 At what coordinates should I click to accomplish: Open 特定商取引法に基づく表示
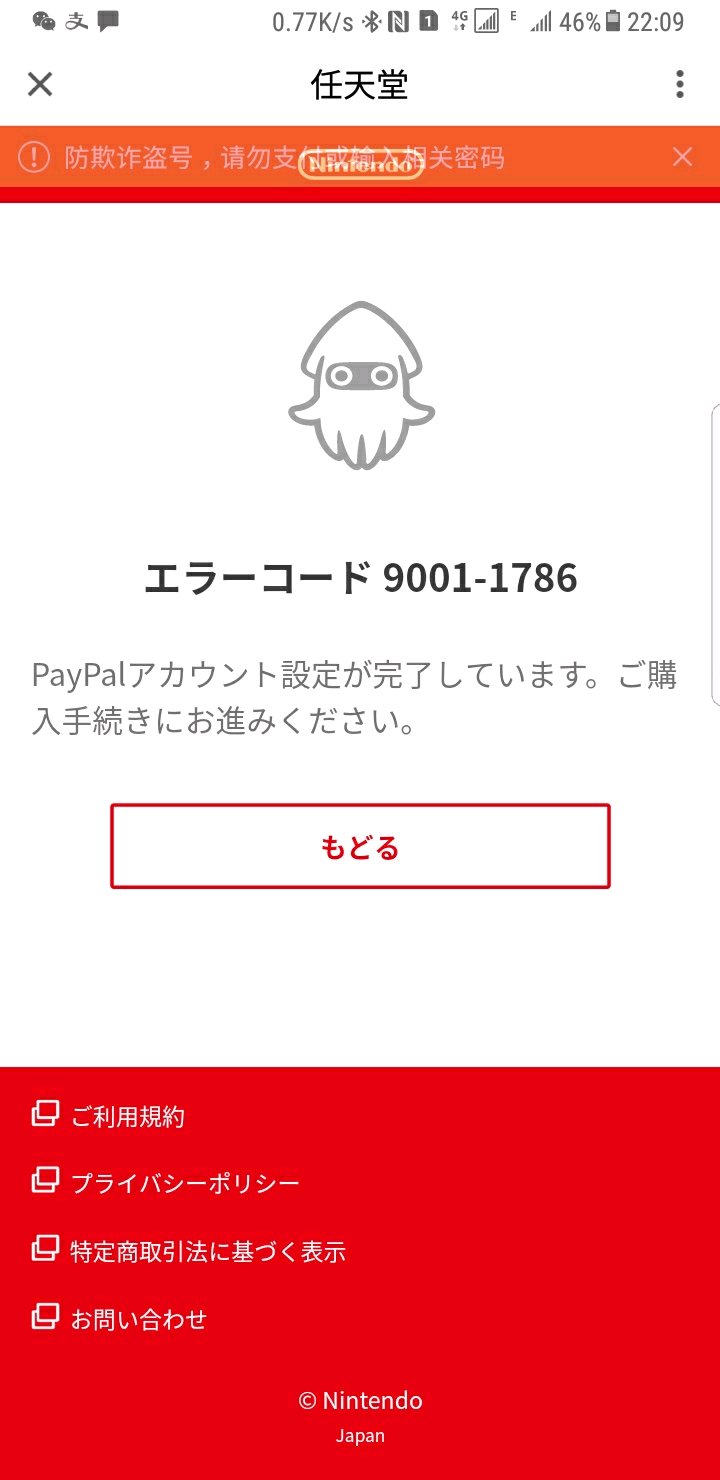(x=207, y=1250)
